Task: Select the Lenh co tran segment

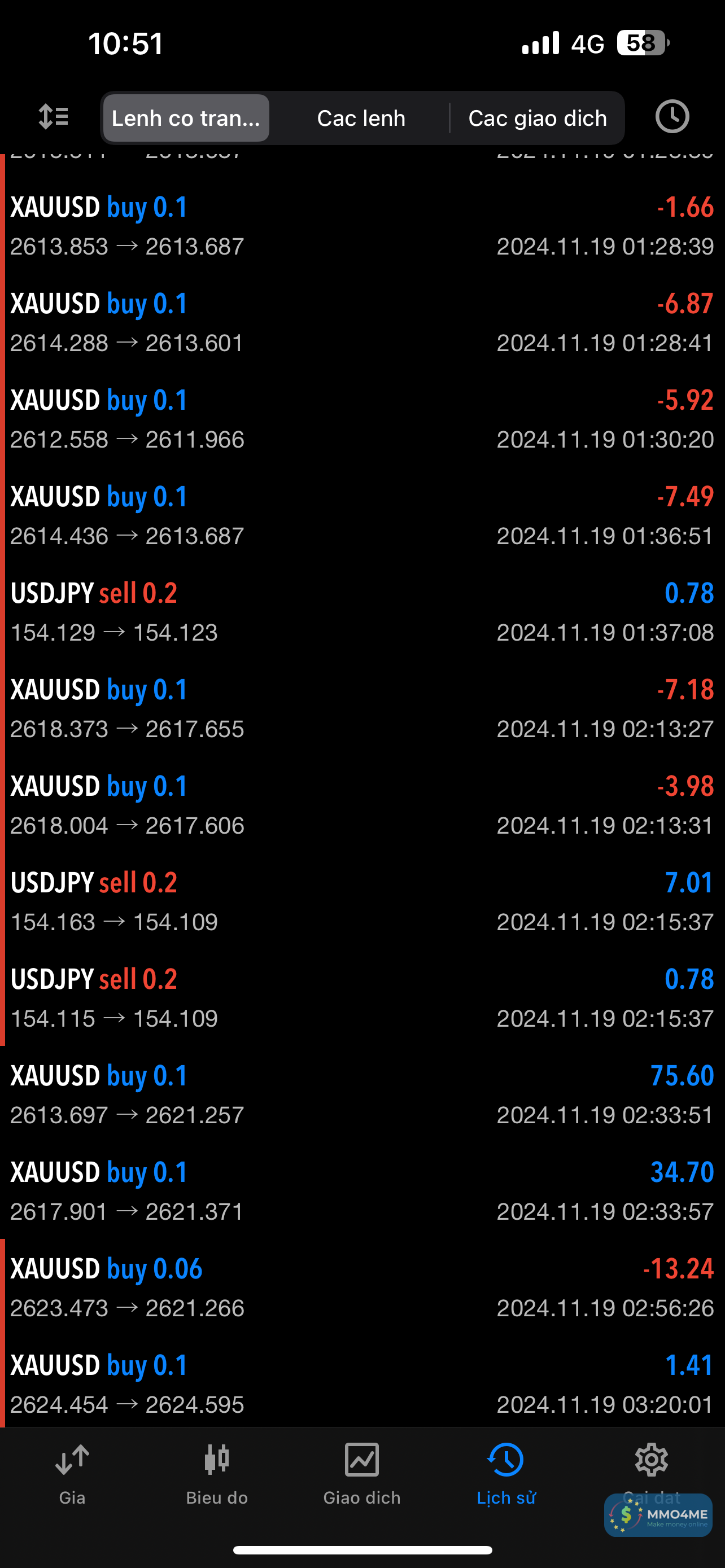Action: coord(186,118)
